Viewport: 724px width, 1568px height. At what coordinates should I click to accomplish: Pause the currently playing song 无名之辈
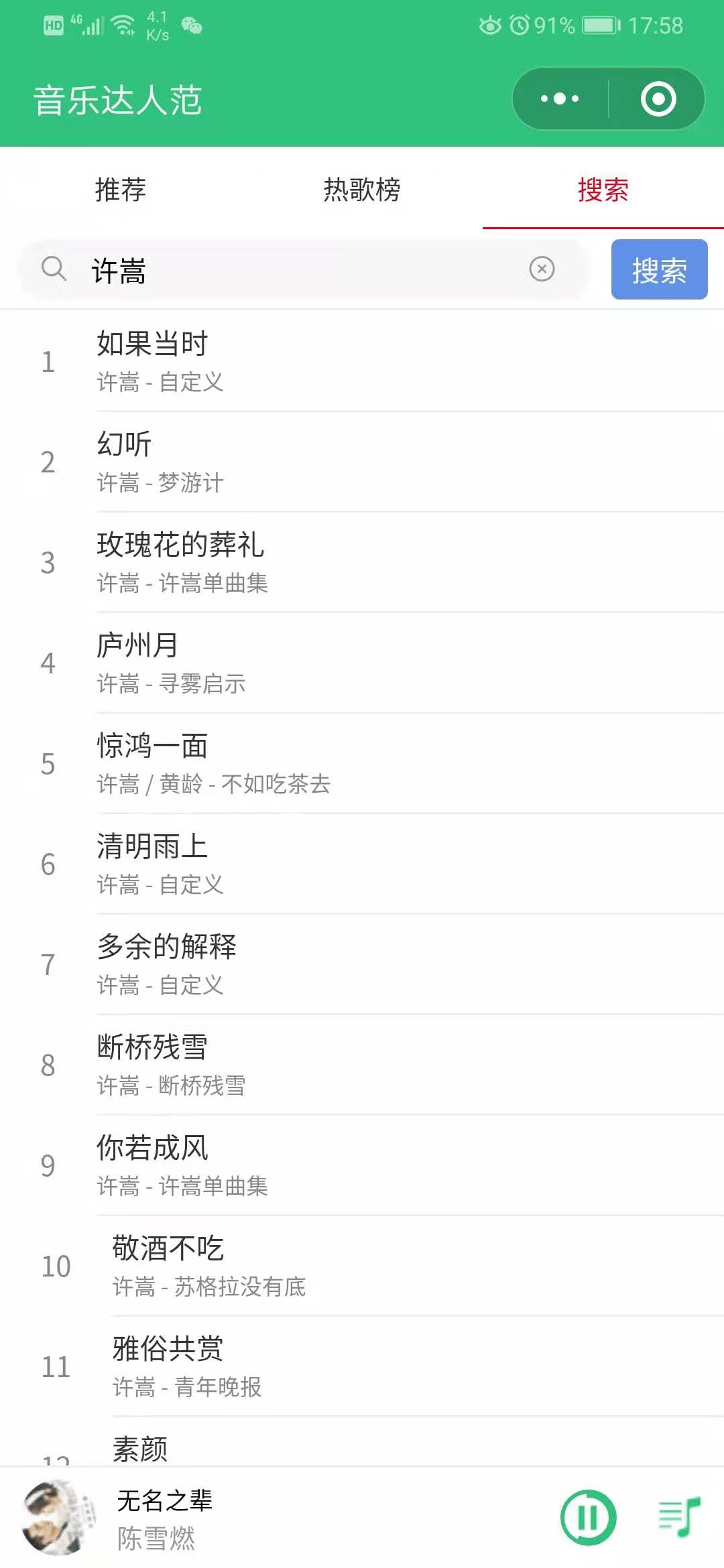[x=588, y=1518]
